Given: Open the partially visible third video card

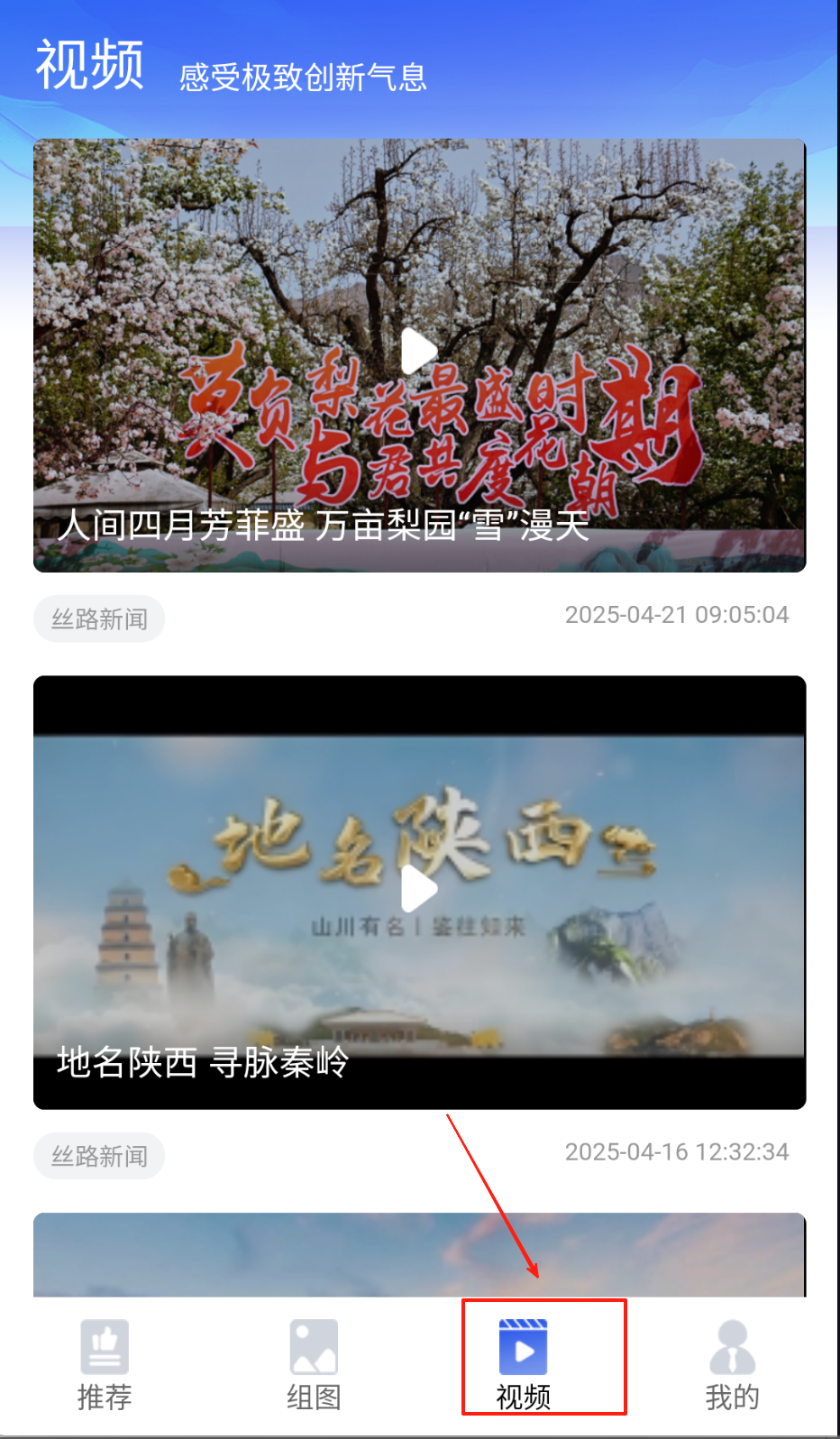Looking at the screenshot, I should coord(419,1255).
